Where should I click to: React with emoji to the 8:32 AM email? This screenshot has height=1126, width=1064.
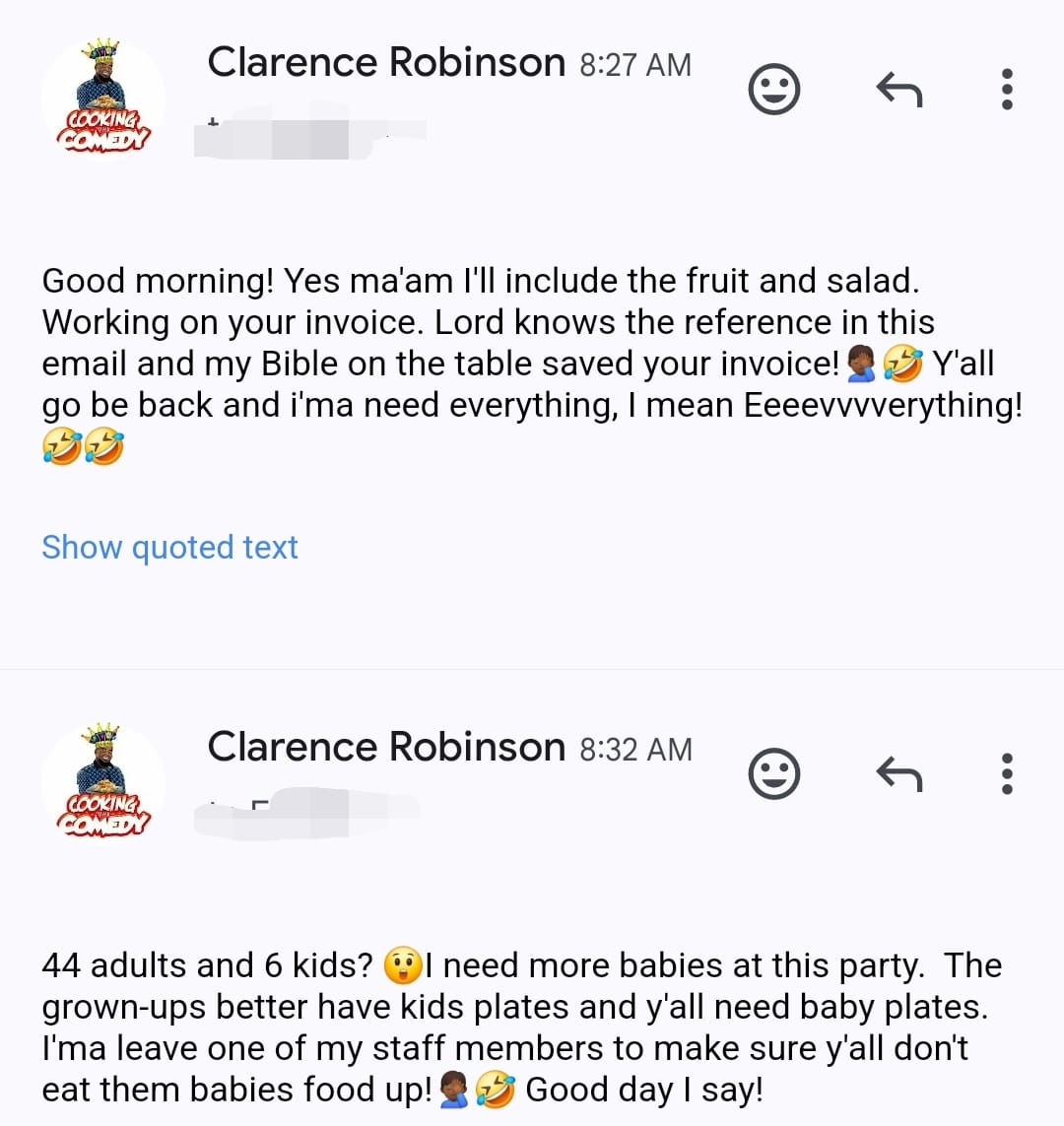coord(774,773)
